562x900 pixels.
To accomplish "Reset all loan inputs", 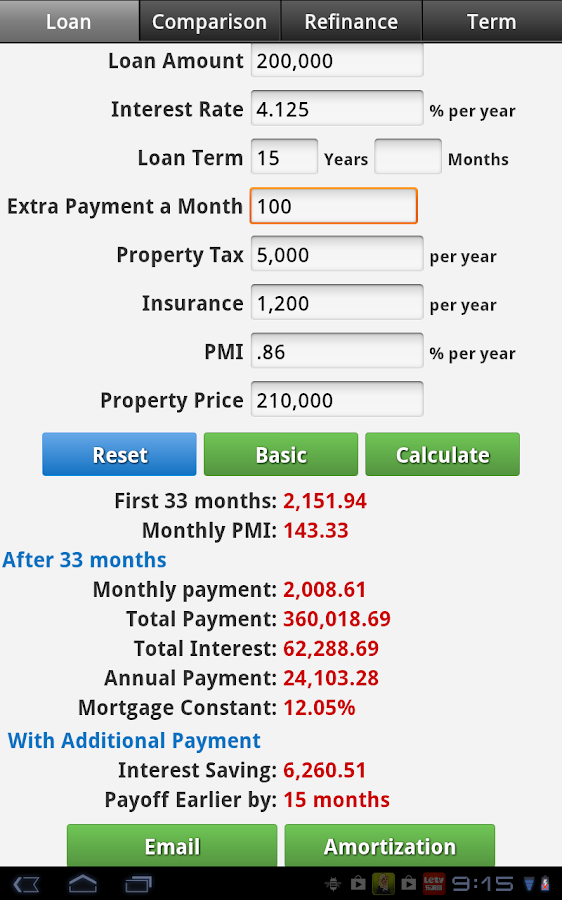I will [x=119, y=455].
